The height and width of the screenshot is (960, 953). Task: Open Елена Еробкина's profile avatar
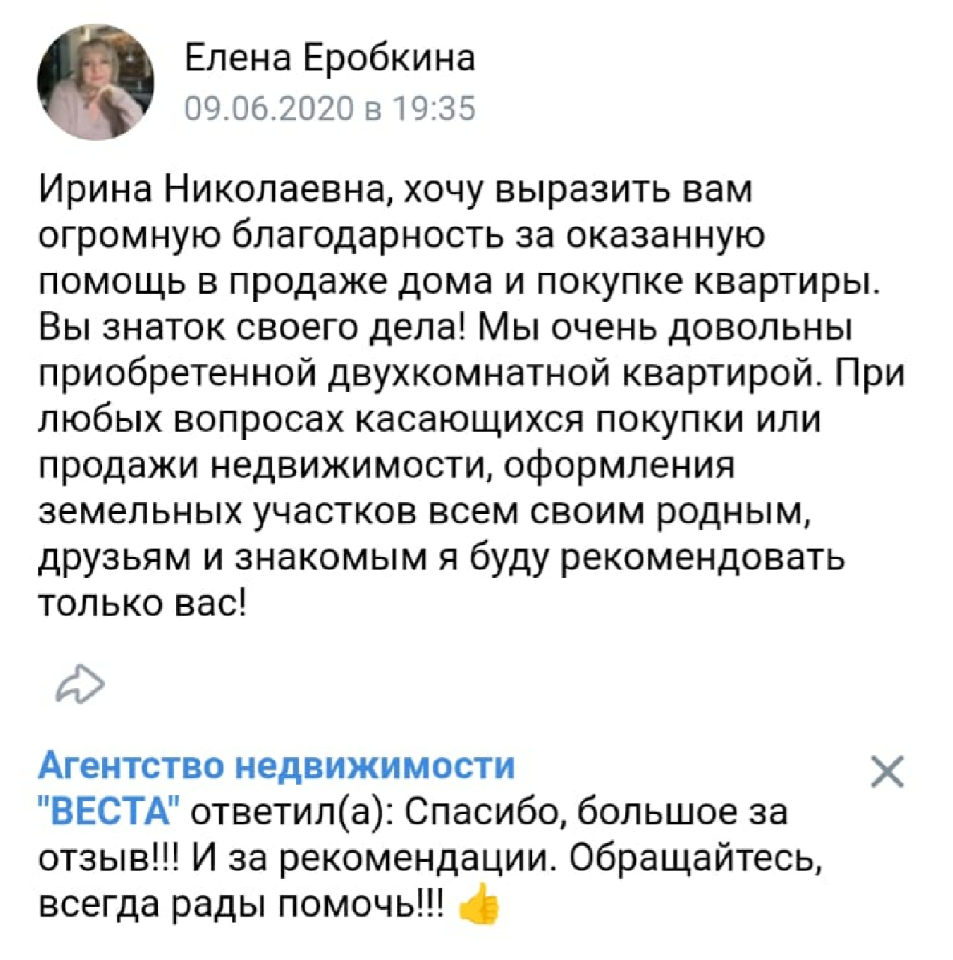[96, 81]
